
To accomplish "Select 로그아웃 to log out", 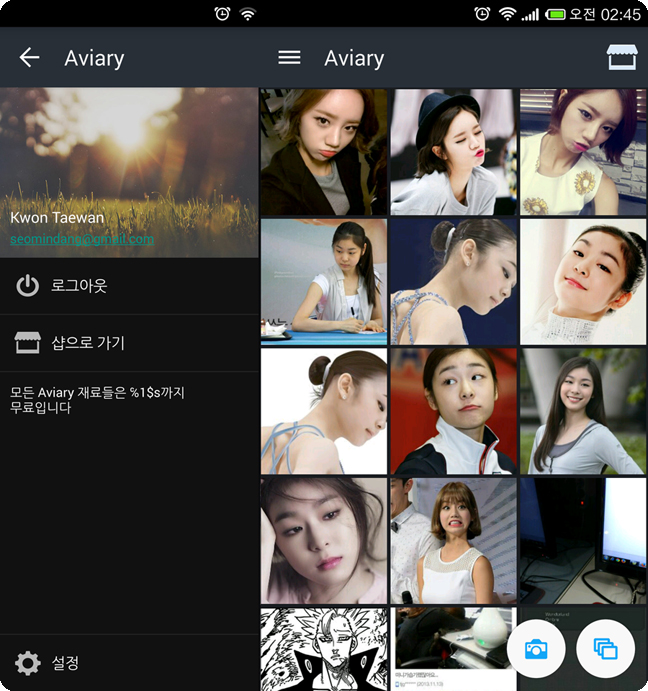I will tap(80, 286).
